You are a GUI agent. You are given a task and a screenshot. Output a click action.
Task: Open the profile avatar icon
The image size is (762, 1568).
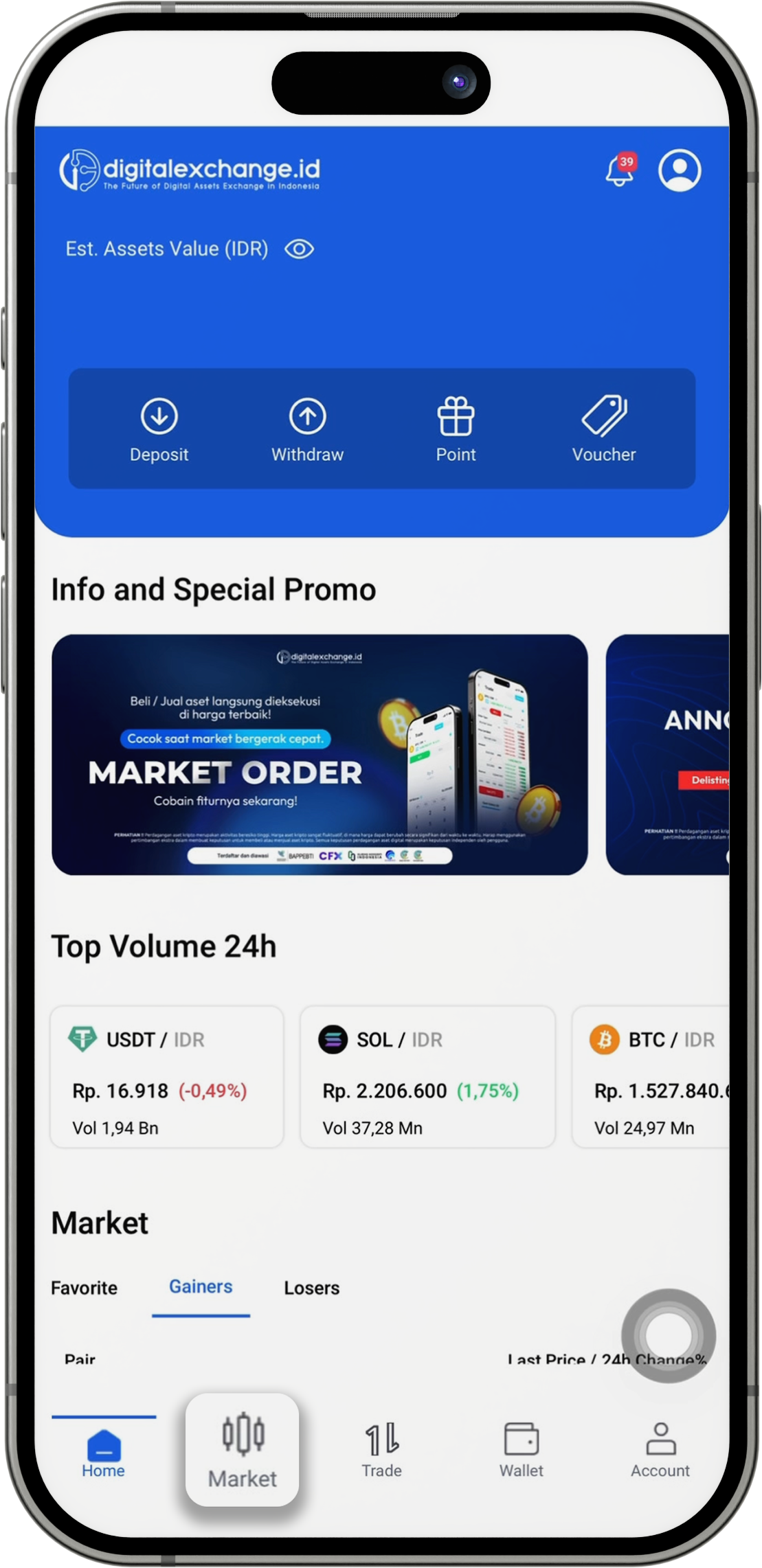point(680,170)
